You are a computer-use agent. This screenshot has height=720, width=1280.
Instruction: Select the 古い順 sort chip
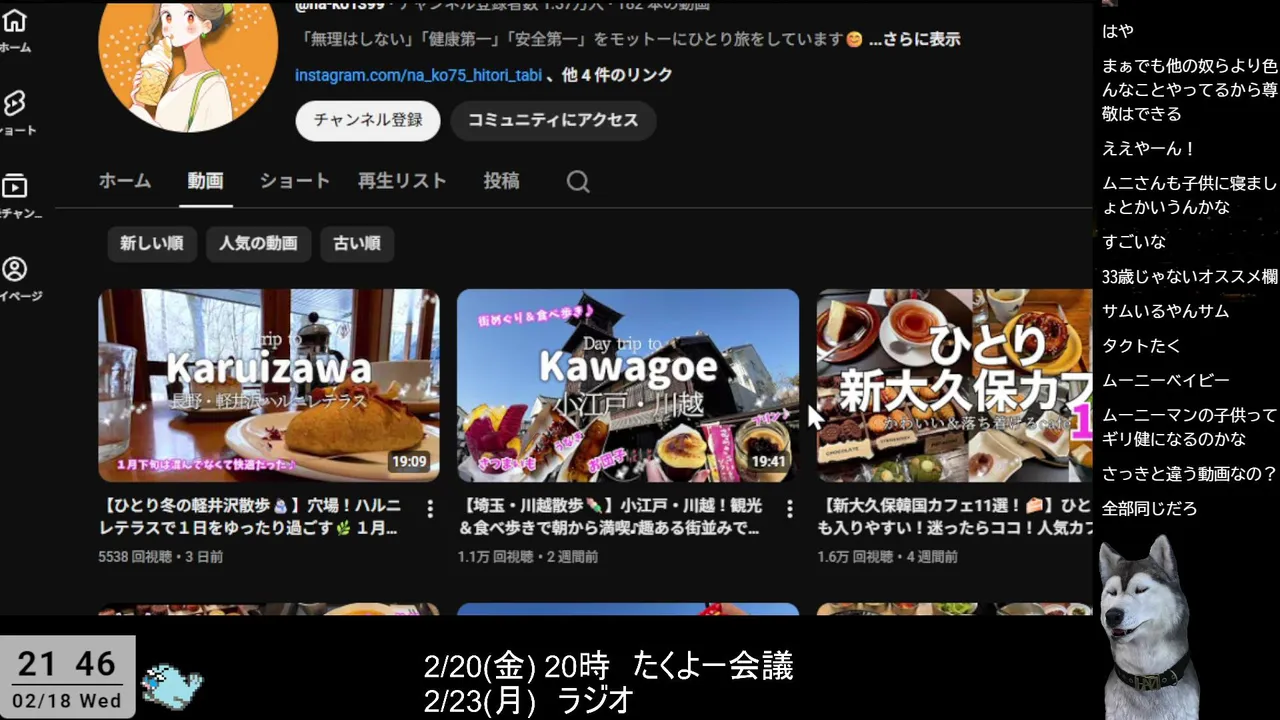(357, 243)
